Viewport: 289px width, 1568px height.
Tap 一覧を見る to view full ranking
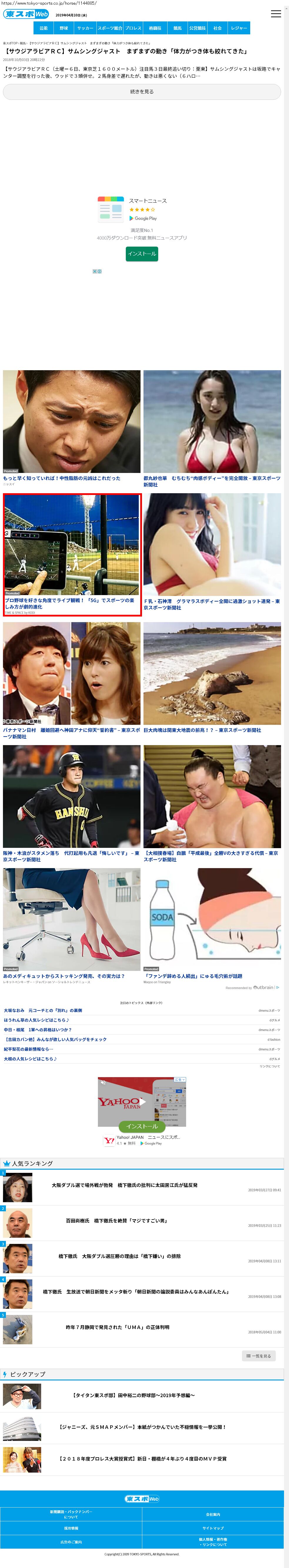pos(258,1355)
